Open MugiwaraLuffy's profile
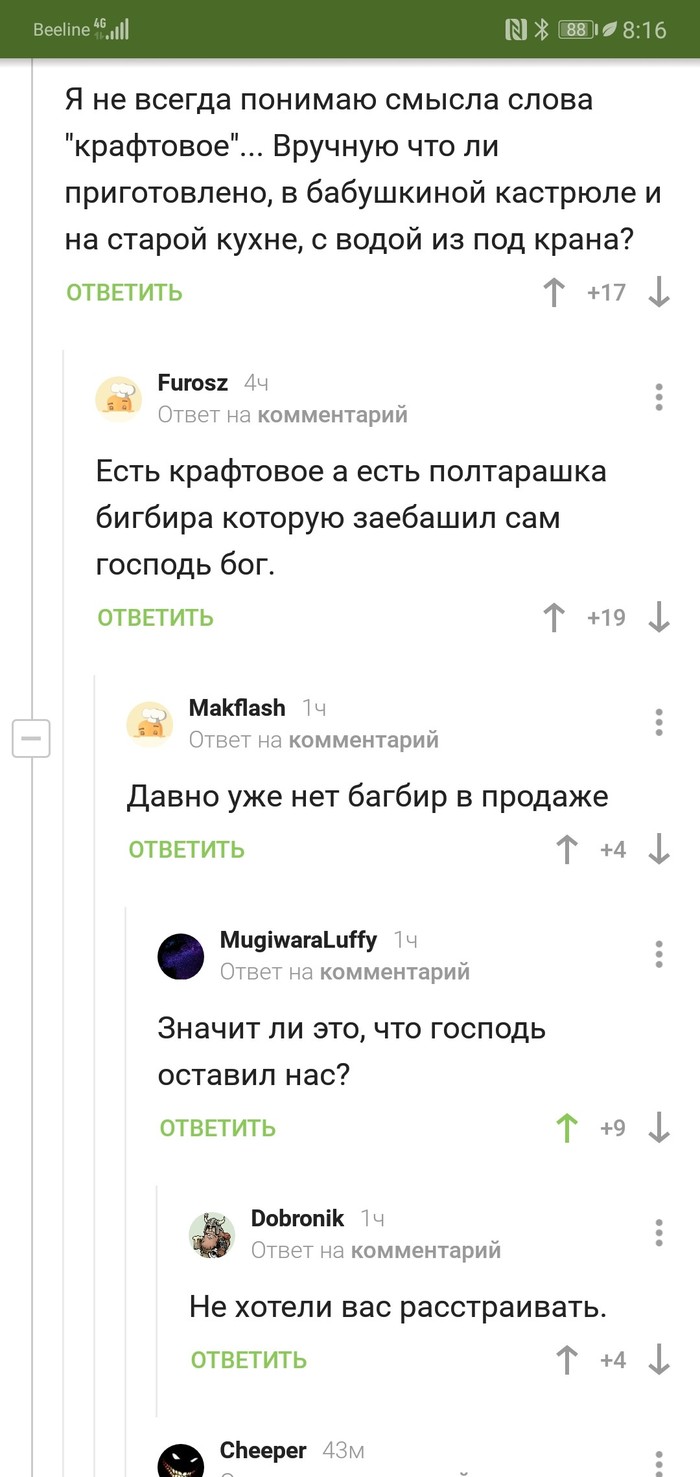The image size is (700, 1477). [x=297, y=940]
